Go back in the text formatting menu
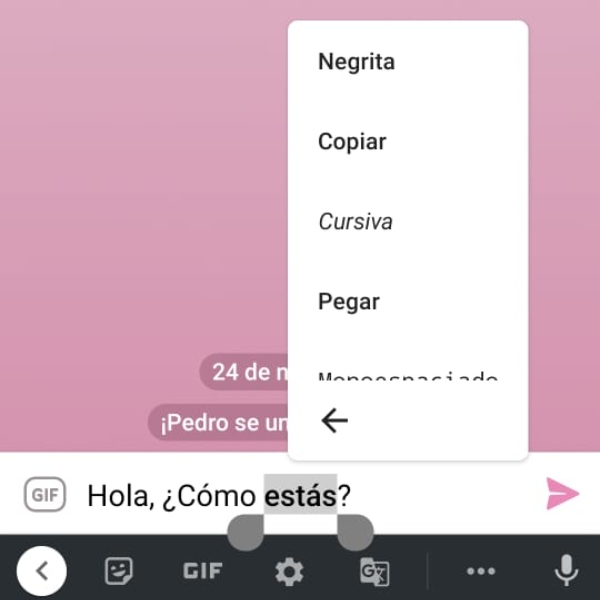Viewport: 600px width, 600px height. (x=334, y=421)
